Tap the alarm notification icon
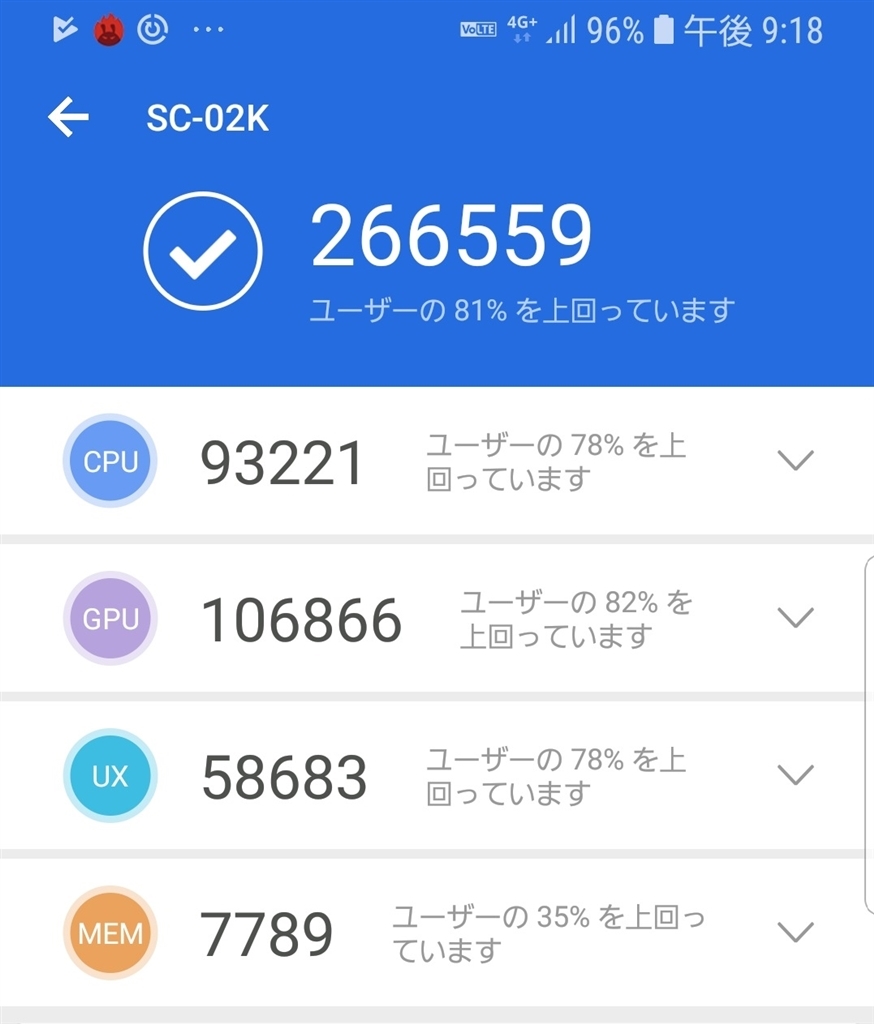The height and width of the screenshot is (1024, 874). 153,29
